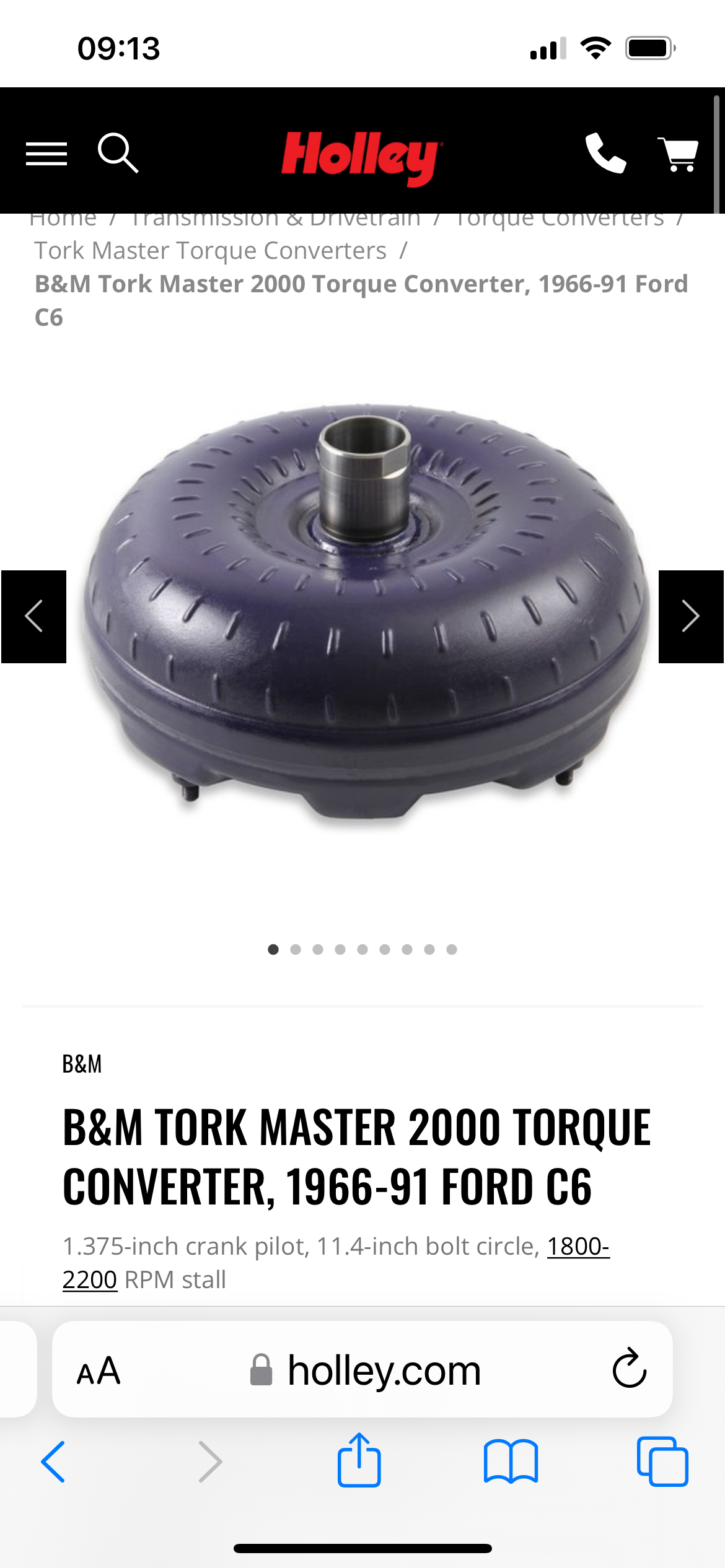Open site search magnifier
Image resolution: width=725 pixels, height=1568 pixels.
[118, 152]
